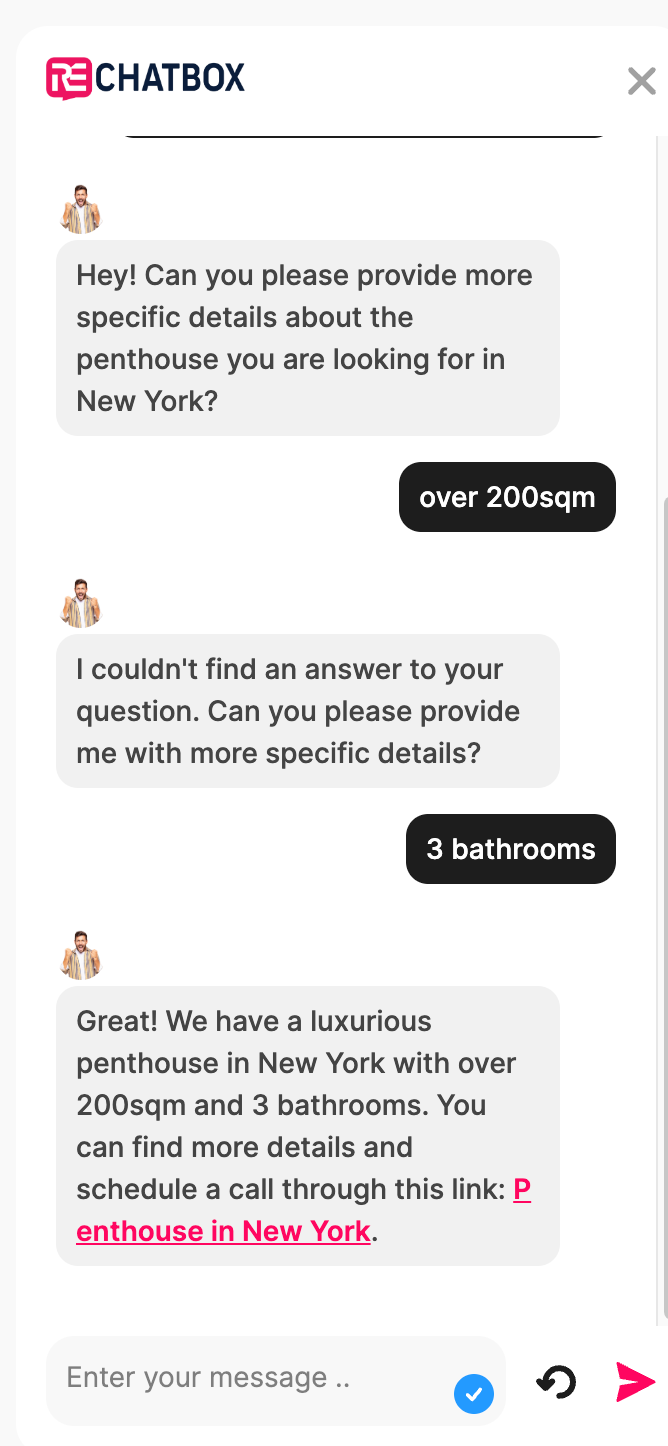Close the chatbox window

coord(641,81)
